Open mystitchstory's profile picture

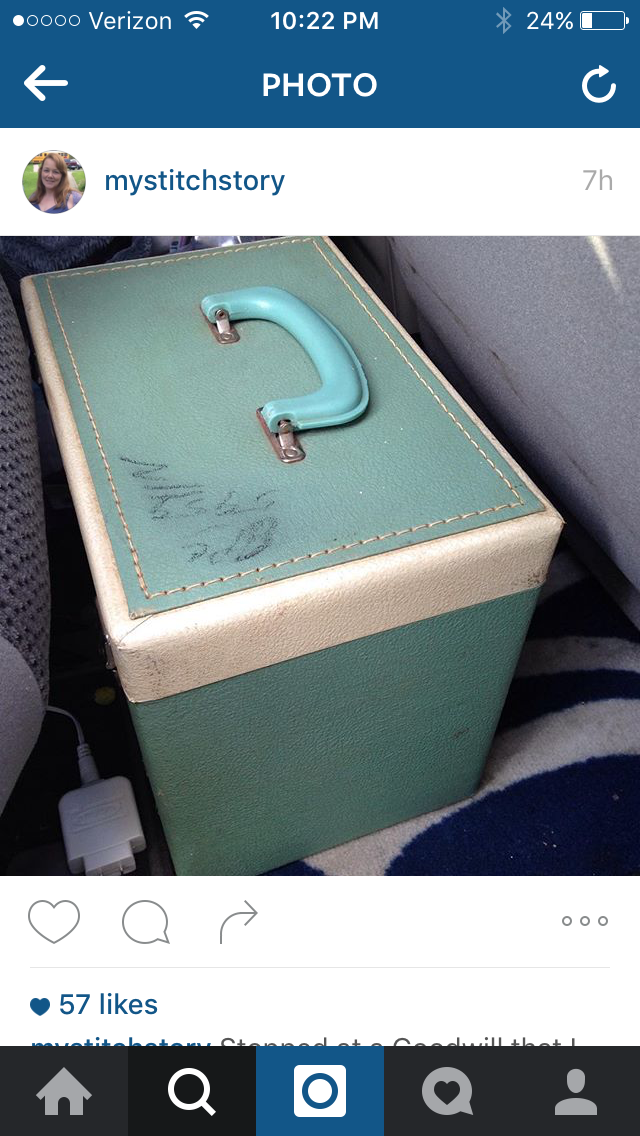coord(54,182)
